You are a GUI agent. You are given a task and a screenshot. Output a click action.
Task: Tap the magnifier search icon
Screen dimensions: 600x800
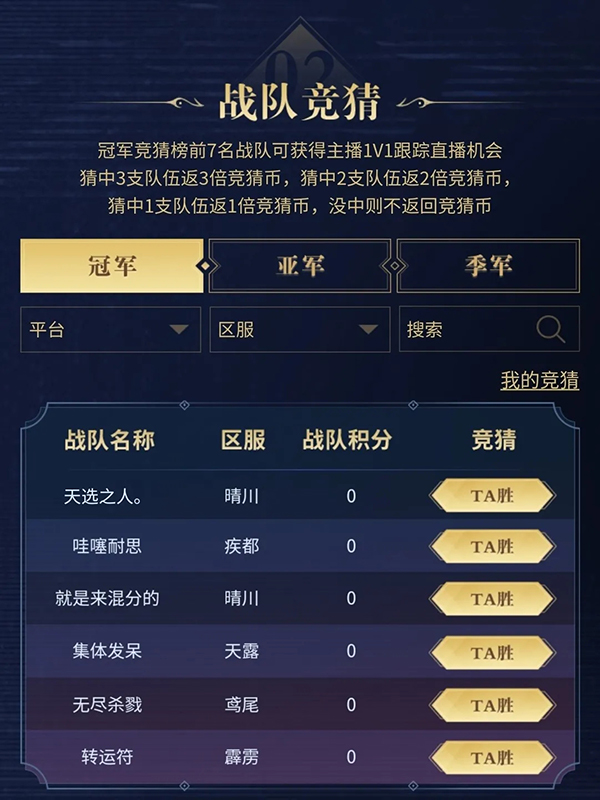pyautogui.click(x=551, y=329)
